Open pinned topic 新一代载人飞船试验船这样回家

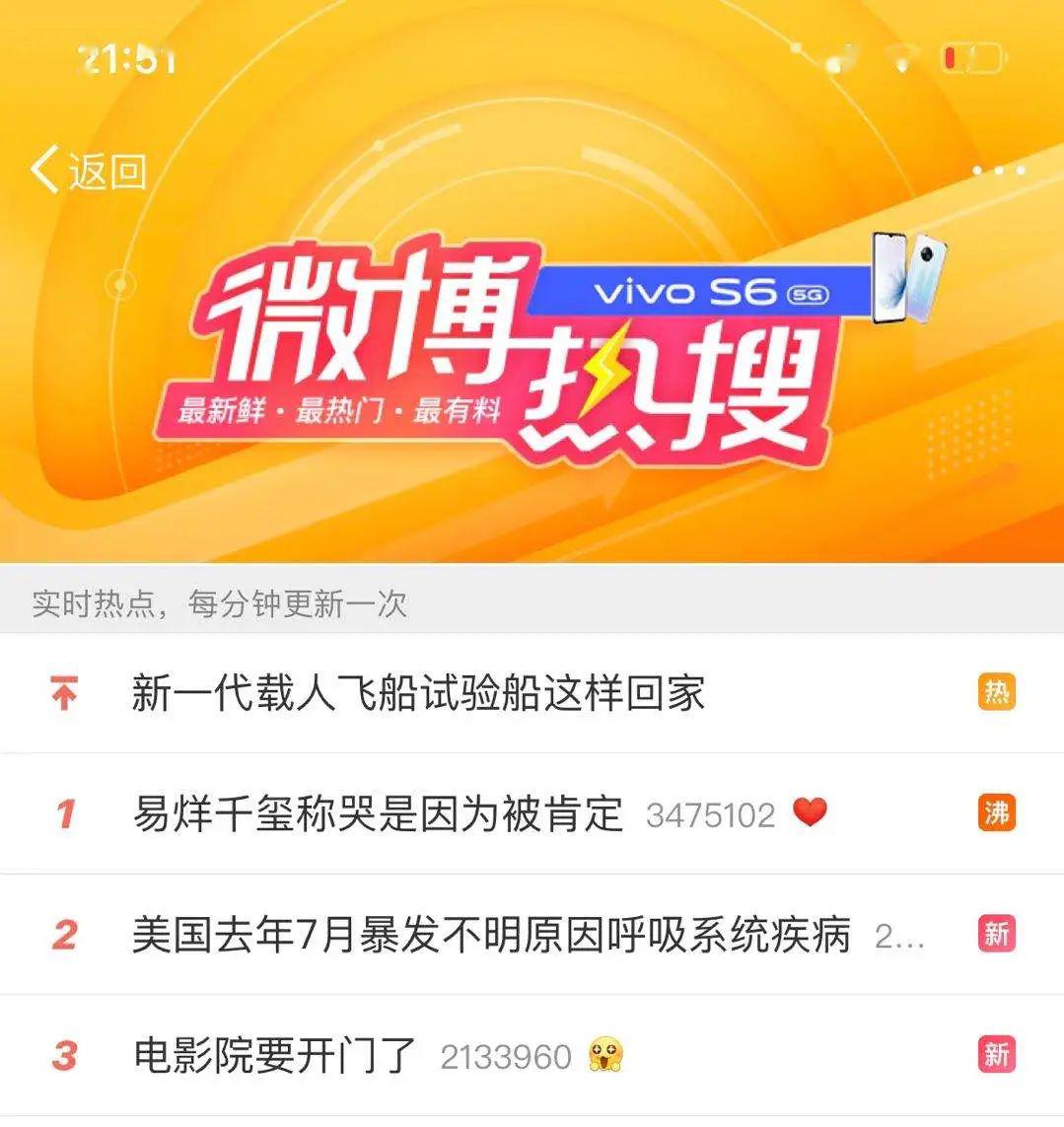point(418,693)
